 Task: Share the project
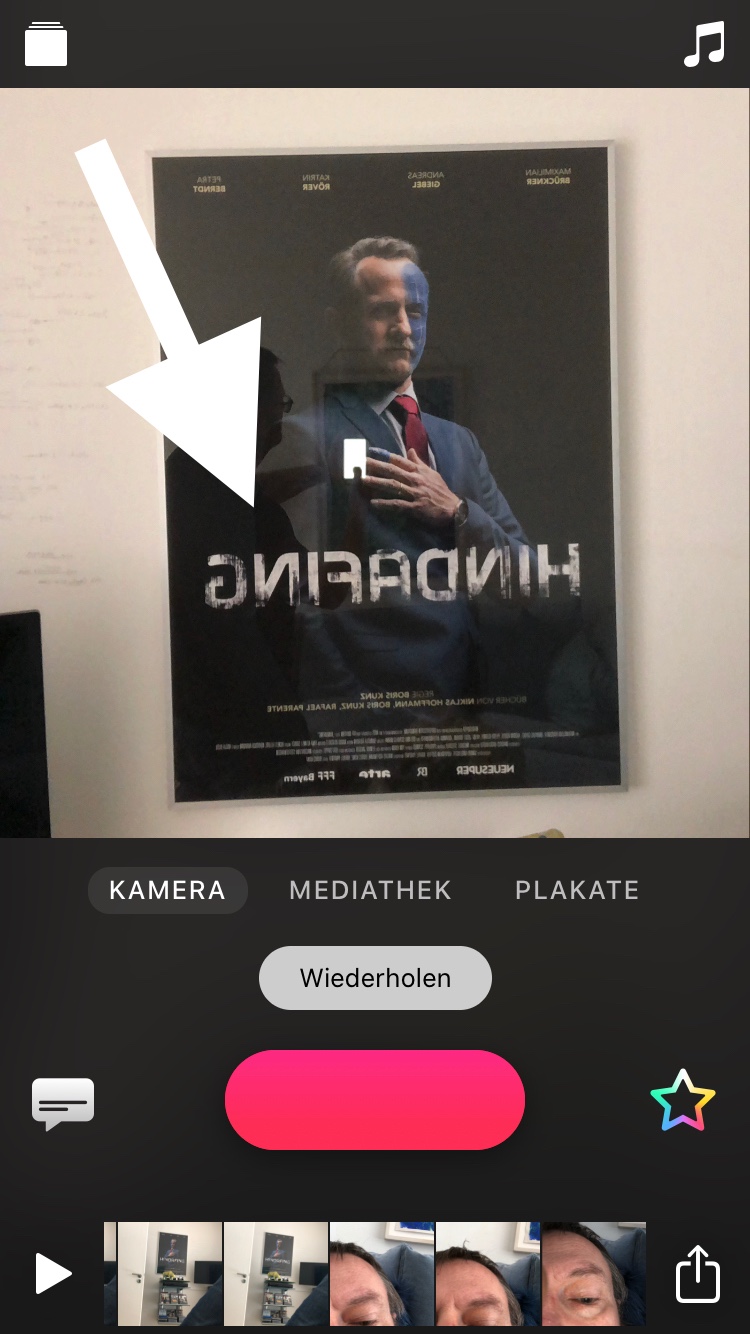[x=698, y=1274]
